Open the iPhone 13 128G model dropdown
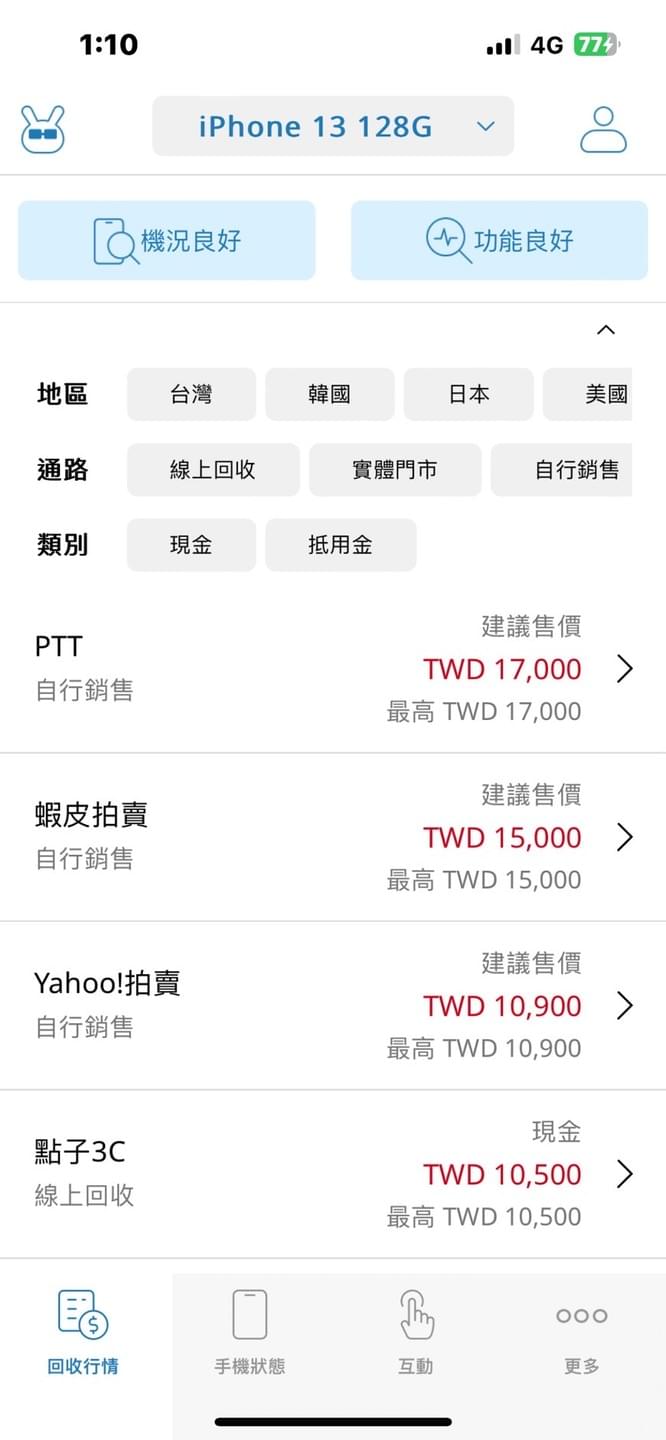The width and height of the screenshot is (666, 1440). 333,127
